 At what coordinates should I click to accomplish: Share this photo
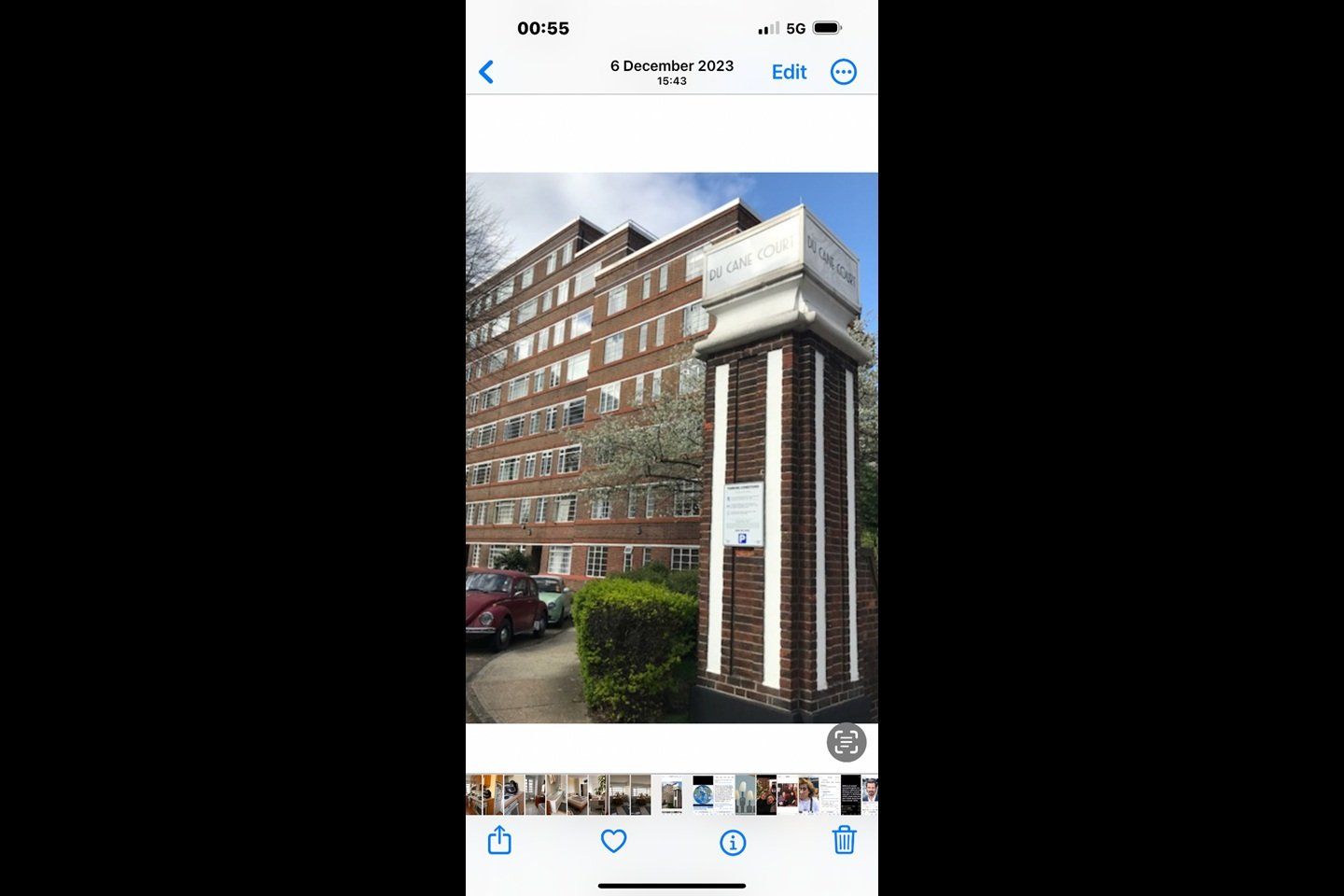[500, 840]
